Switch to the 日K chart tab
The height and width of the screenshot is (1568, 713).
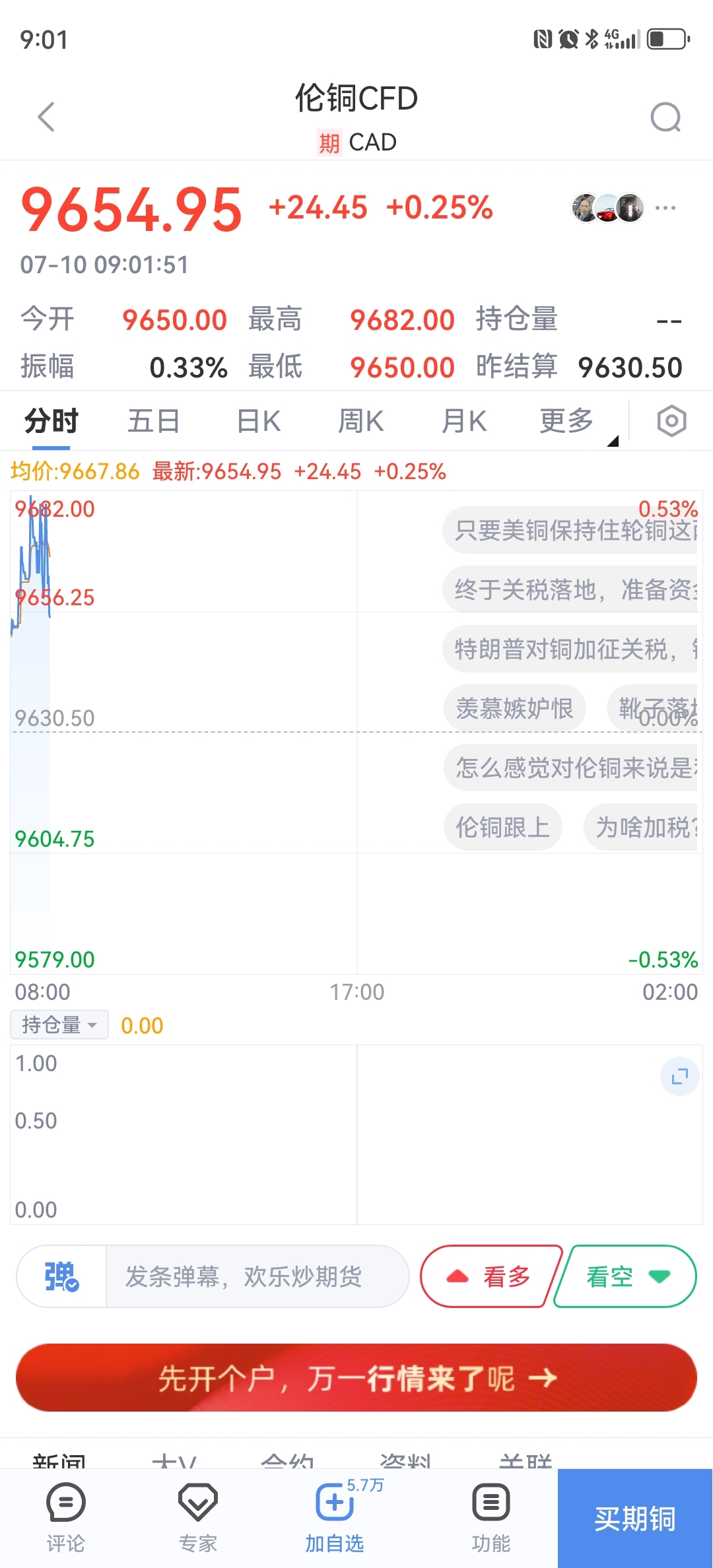click(x=258, y=421)
